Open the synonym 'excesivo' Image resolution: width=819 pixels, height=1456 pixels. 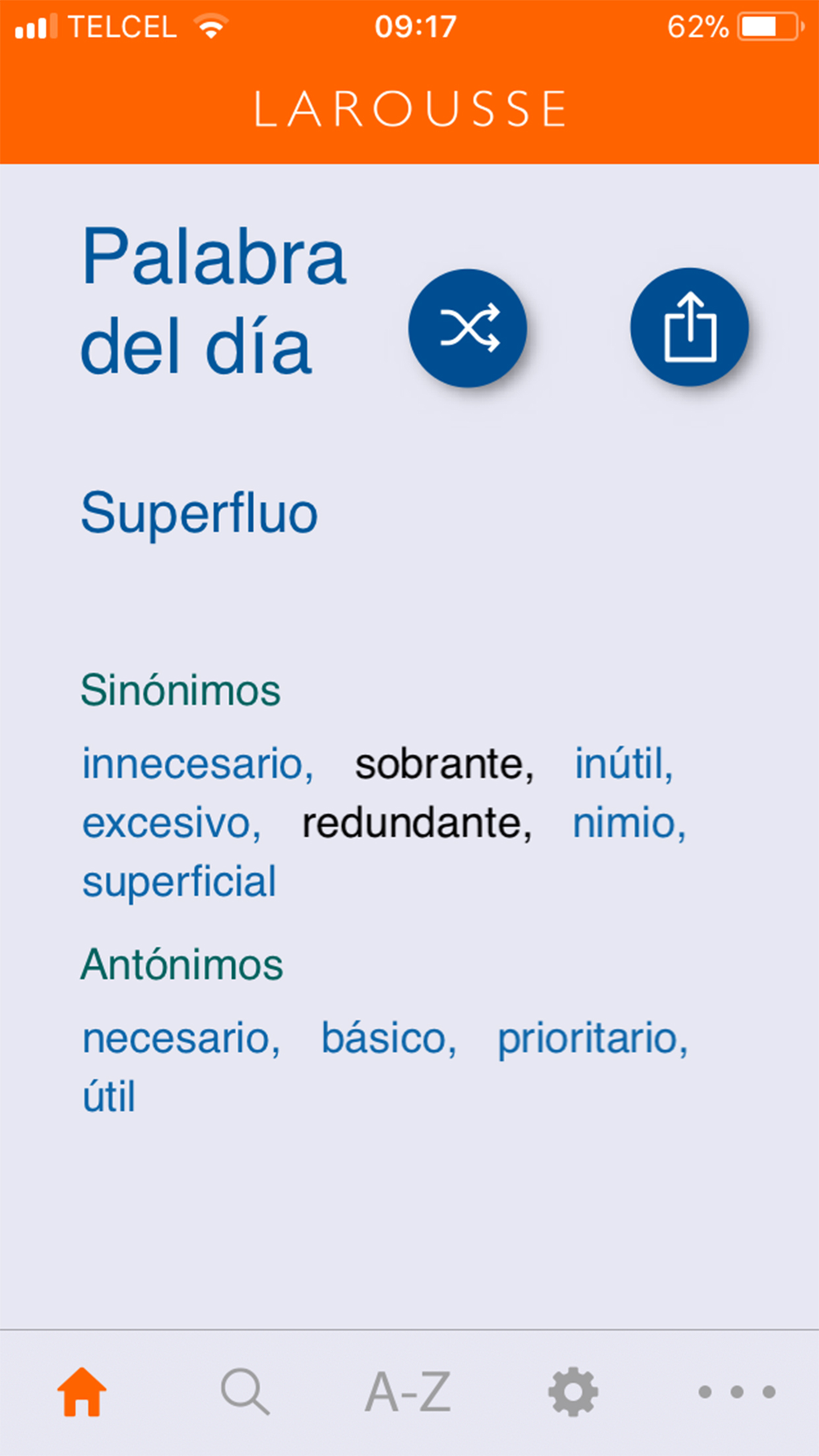171,823
